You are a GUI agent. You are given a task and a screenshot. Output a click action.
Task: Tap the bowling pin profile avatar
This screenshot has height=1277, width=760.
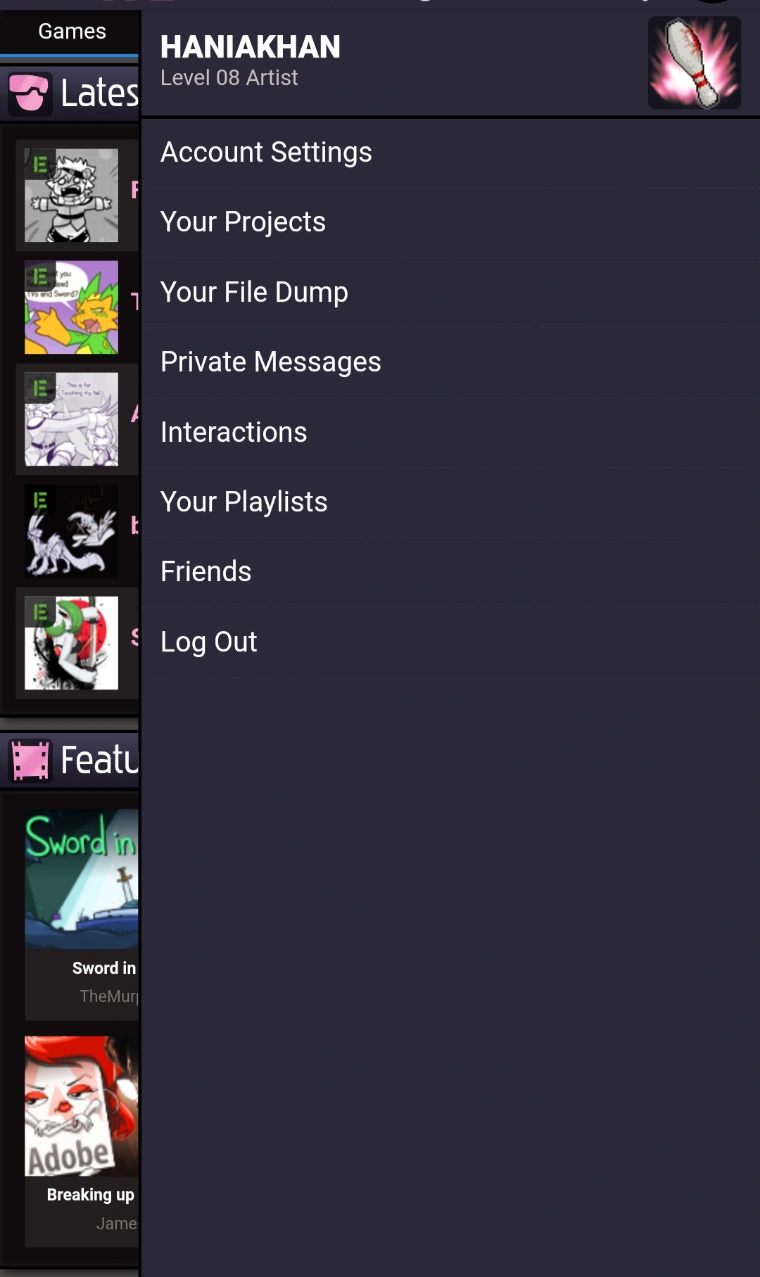click(694, 62)
